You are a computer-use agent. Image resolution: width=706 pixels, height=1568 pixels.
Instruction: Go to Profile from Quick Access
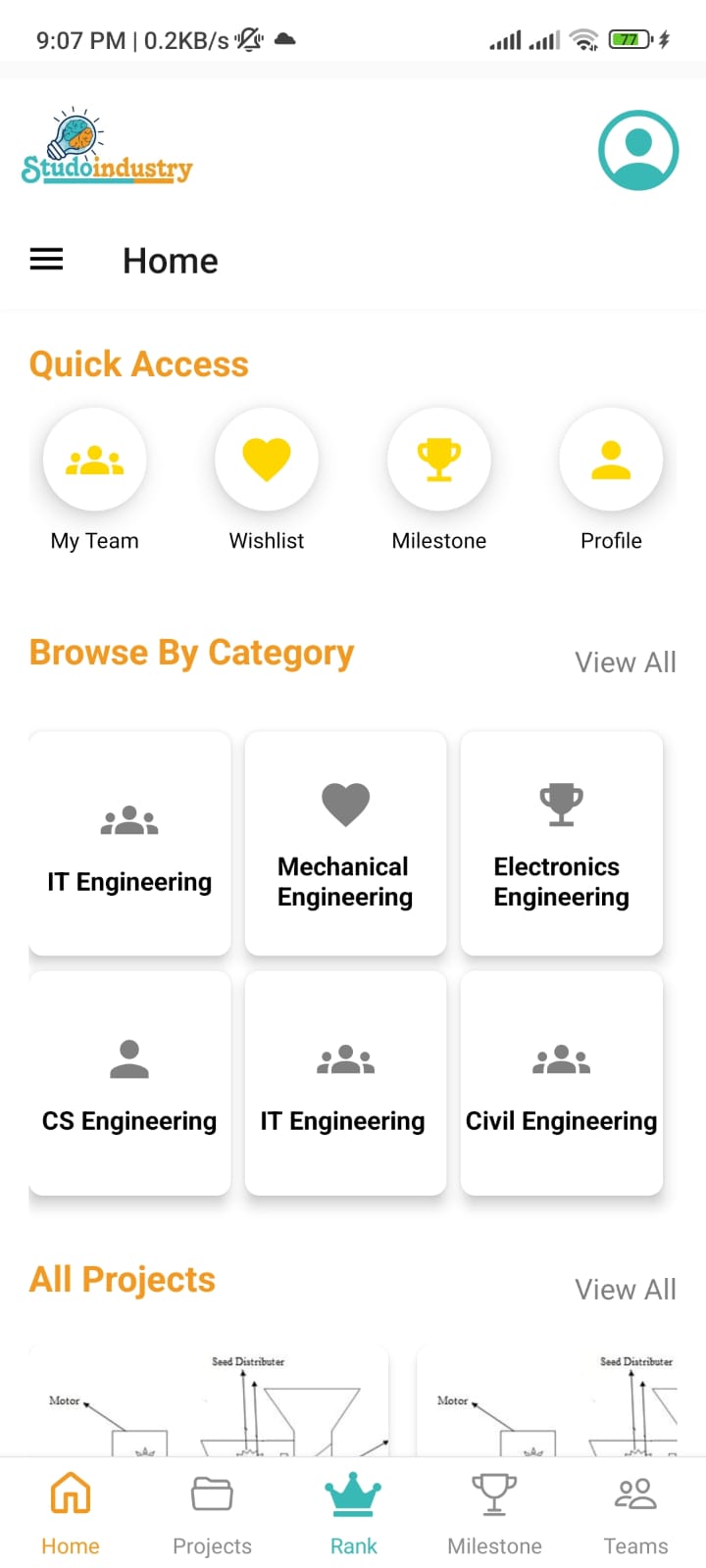611,460
